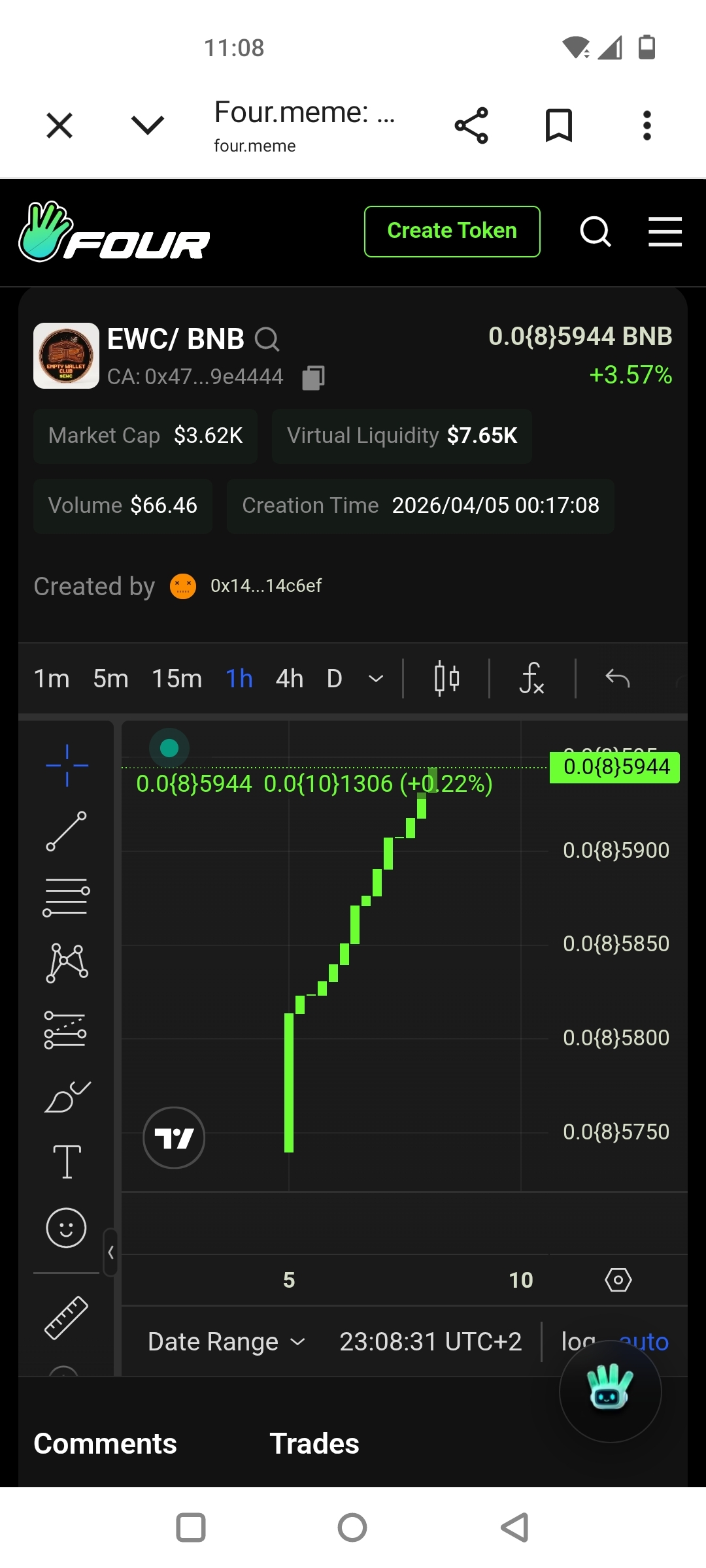Select the trend line drawing tool

point(66,831)
